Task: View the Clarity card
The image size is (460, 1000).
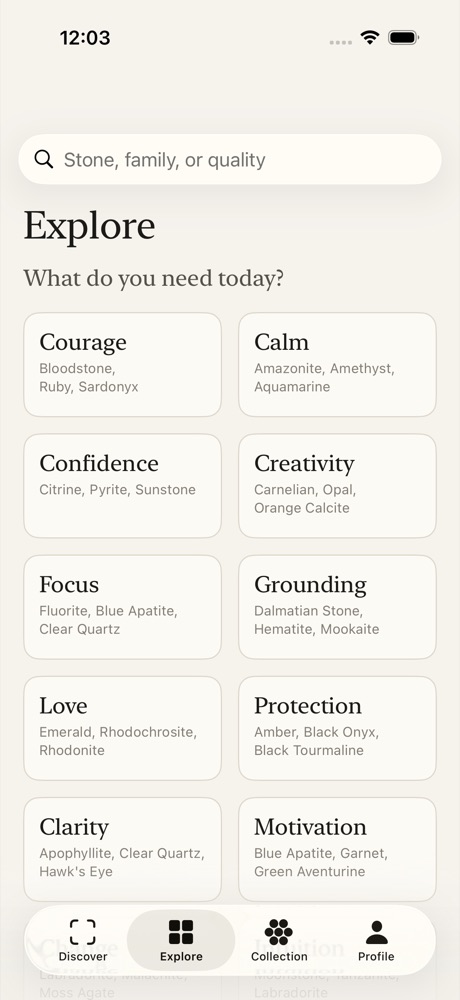Action: coord(122,849)
